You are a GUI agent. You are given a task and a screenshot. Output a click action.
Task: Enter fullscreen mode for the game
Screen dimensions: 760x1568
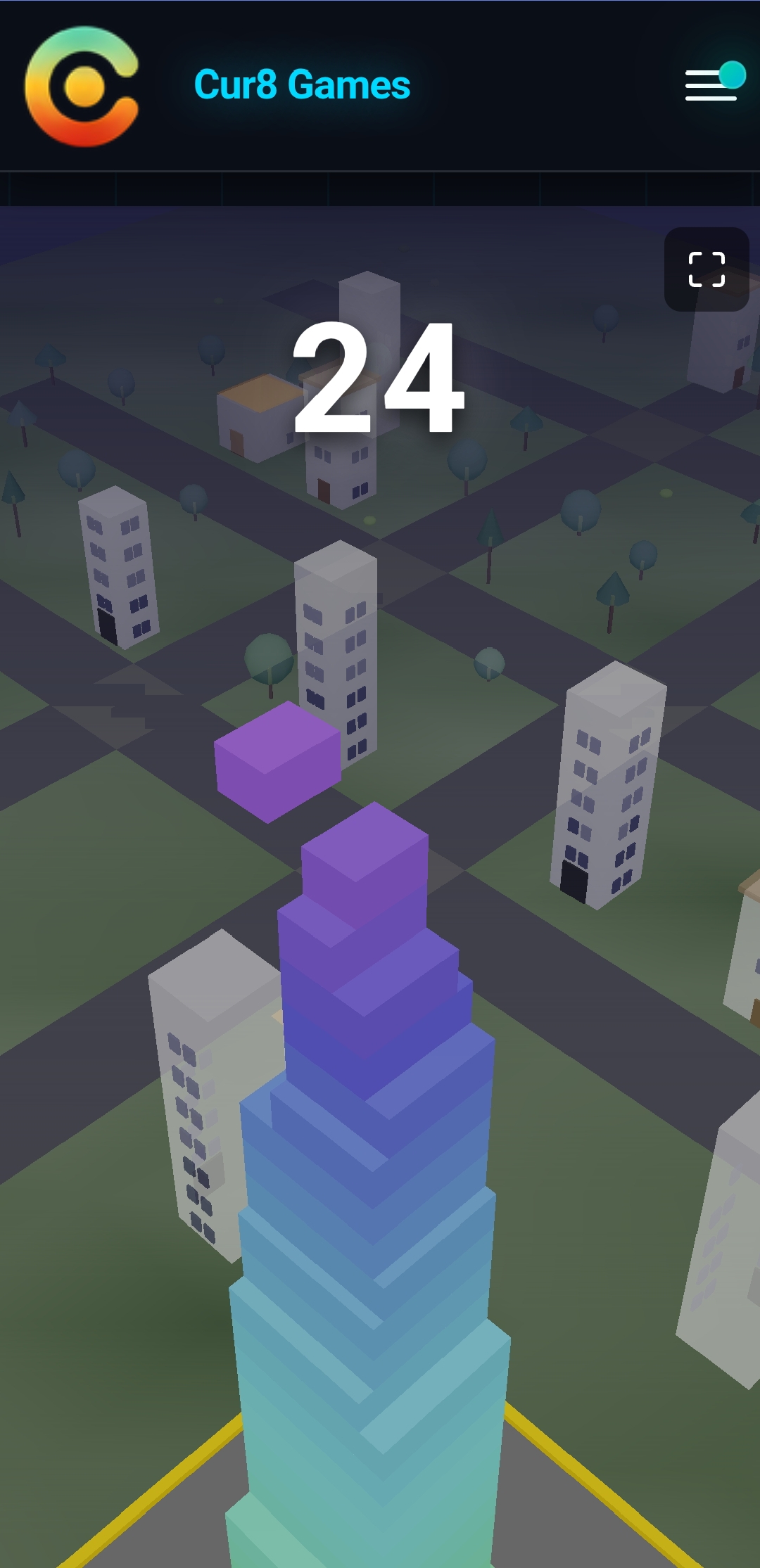(x=707, y=269)
